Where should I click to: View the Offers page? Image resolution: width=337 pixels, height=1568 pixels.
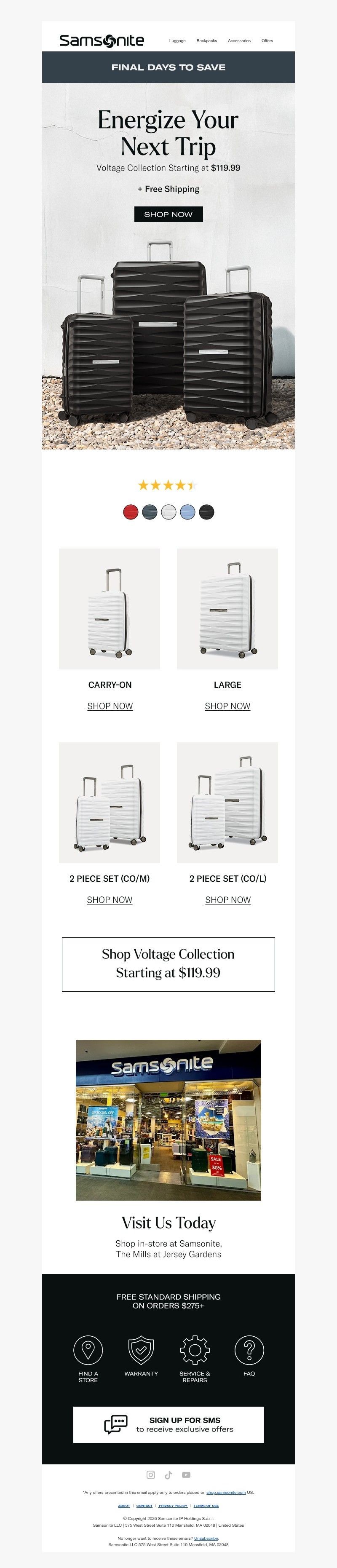tap(267, 41)
